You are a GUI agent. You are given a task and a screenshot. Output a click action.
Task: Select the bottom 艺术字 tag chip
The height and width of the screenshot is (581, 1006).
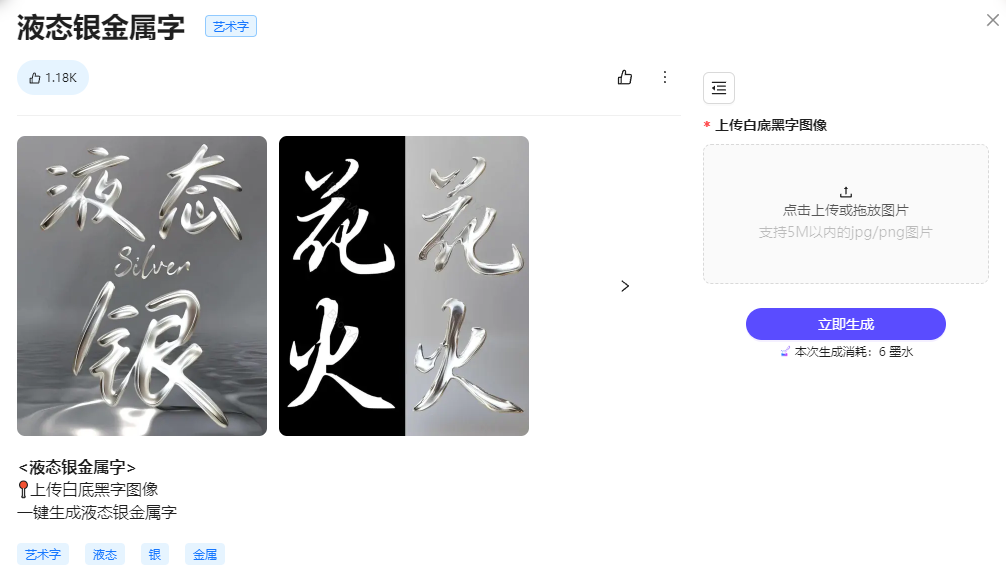43,554
